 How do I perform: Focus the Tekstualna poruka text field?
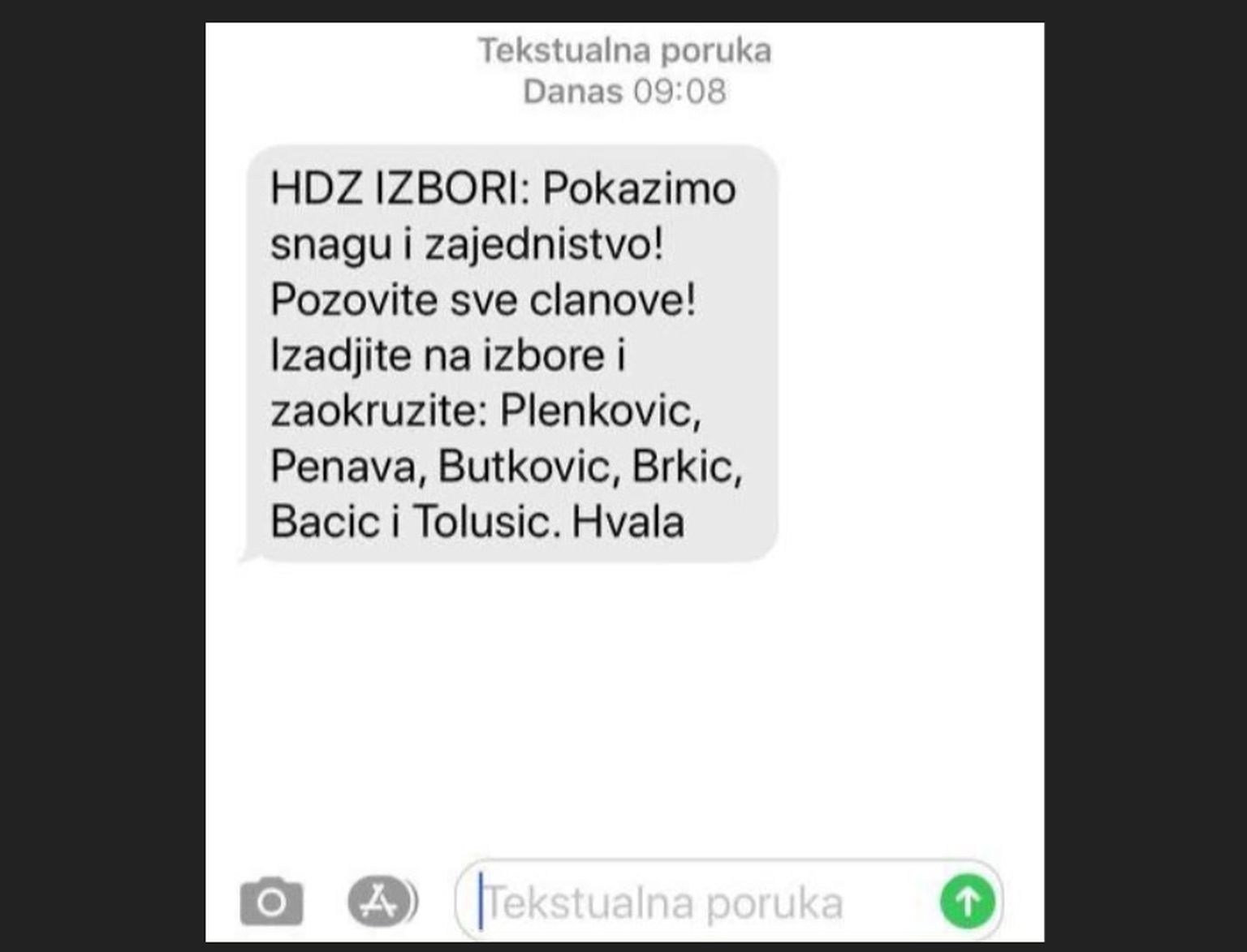(690, 903)
